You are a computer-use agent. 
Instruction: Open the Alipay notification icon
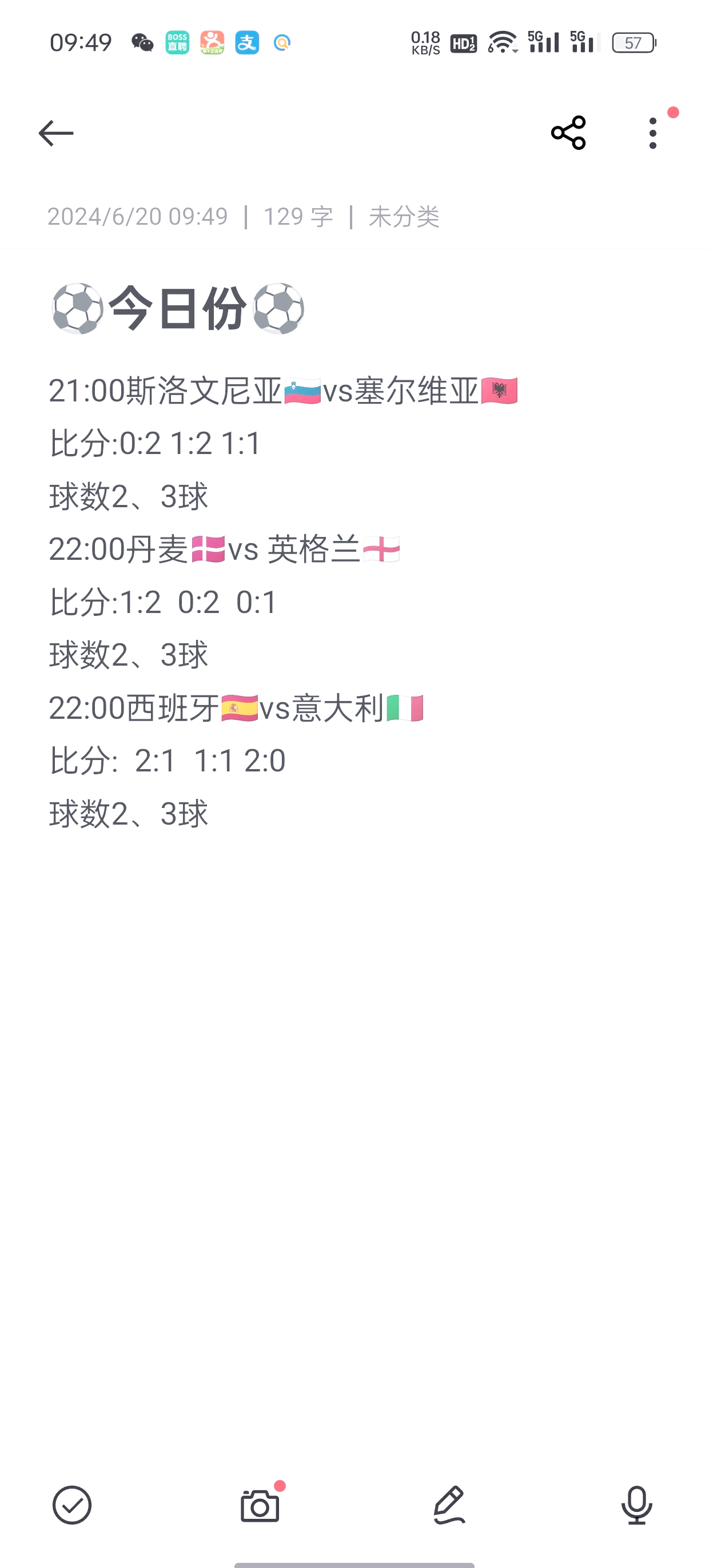(x=246, y=42)
